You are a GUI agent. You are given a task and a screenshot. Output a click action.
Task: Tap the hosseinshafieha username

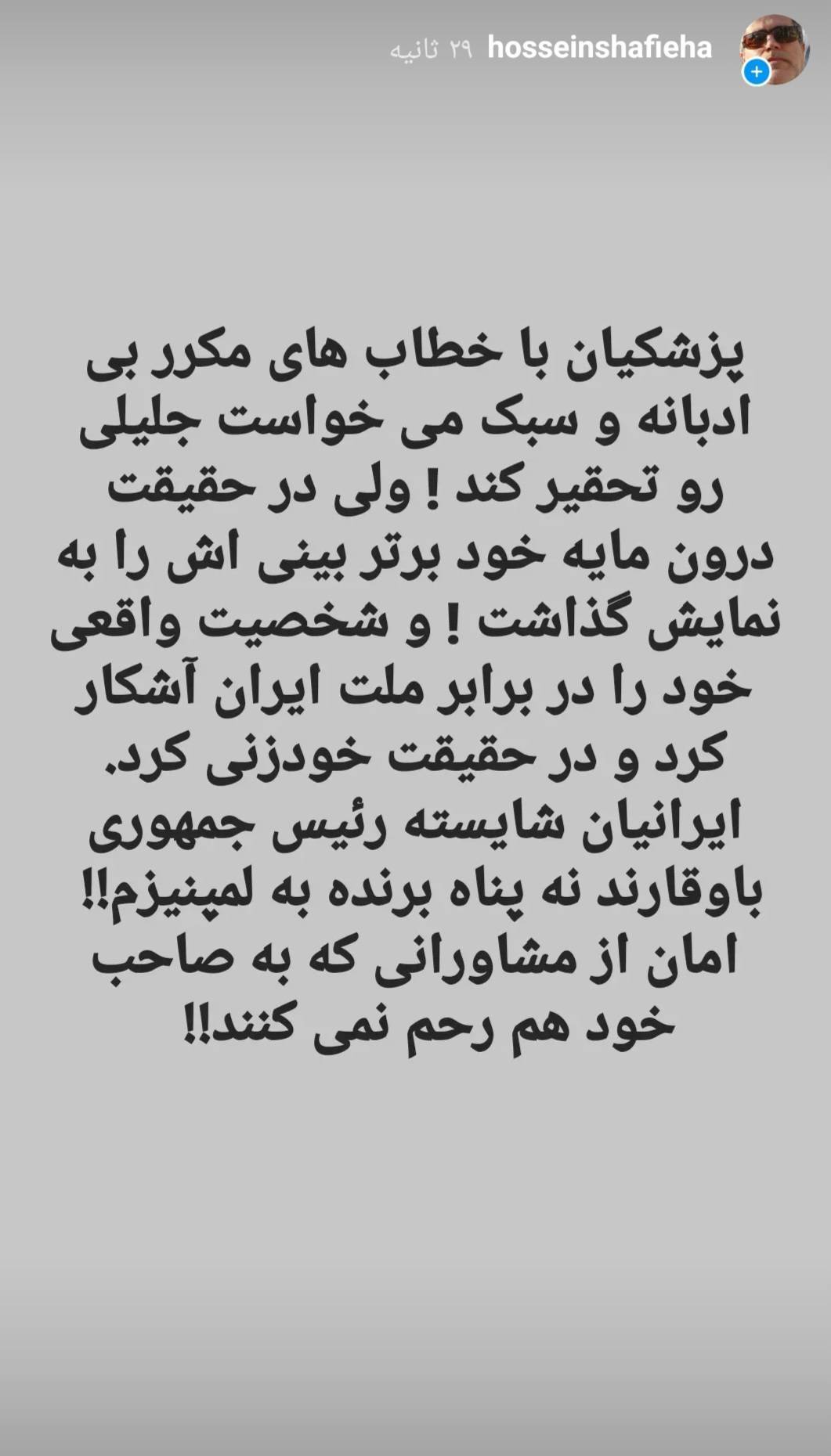599,48
